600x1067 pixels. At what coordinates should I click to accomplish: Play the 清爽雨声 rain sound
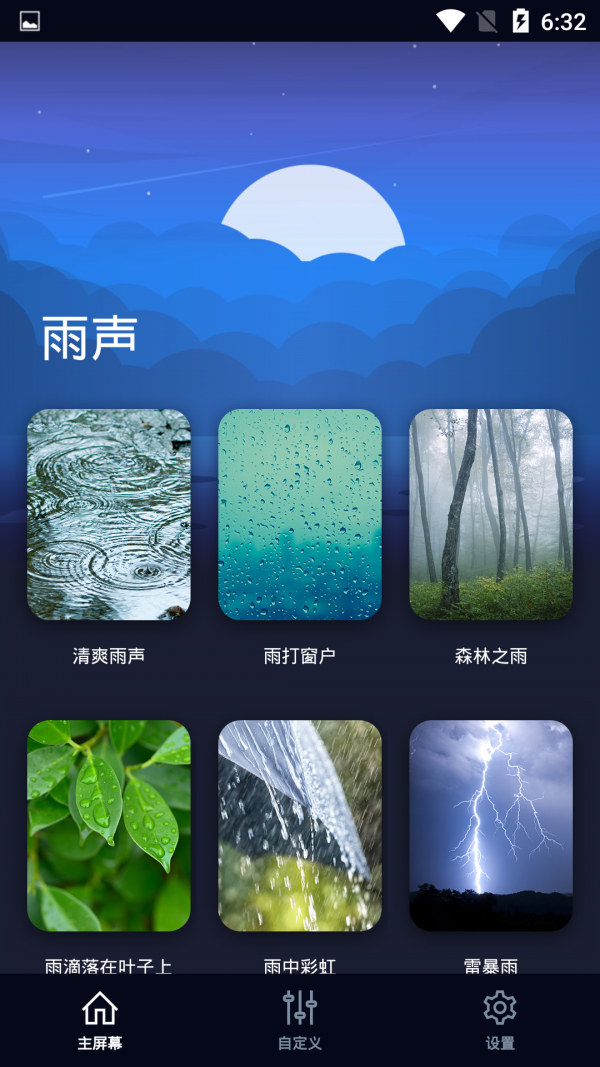click(109, 514)
